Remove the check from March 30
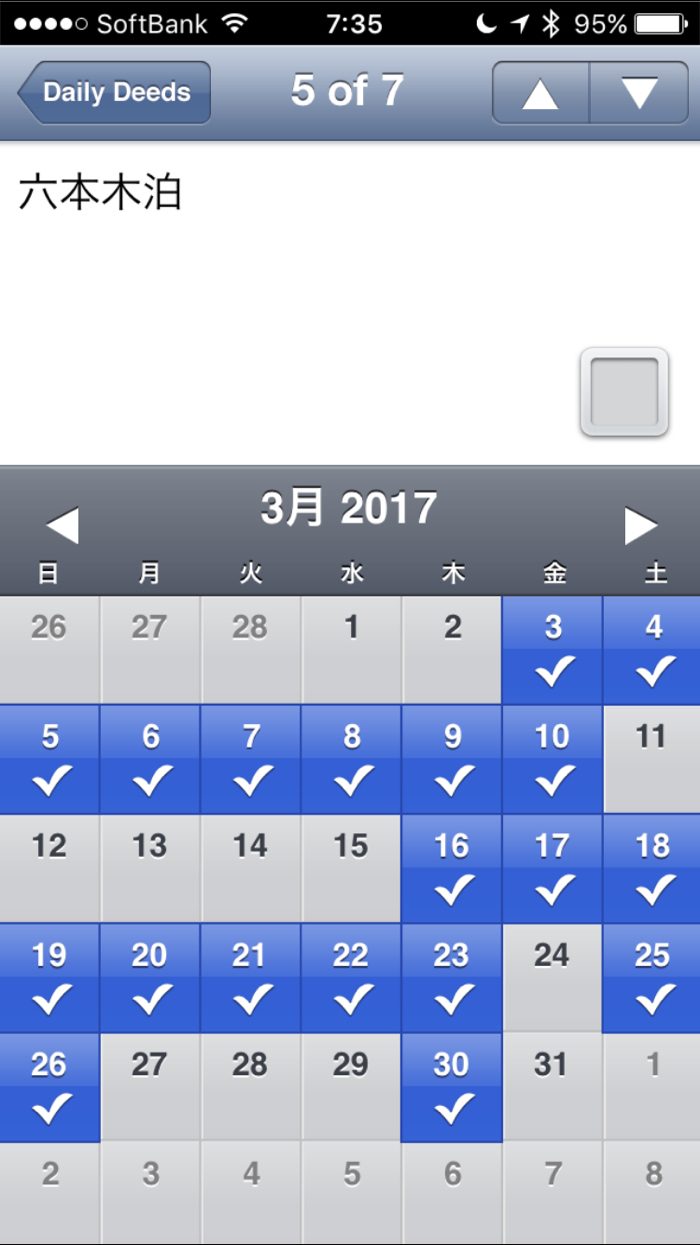The image size is (700, 1245). tap(451, 1086)
